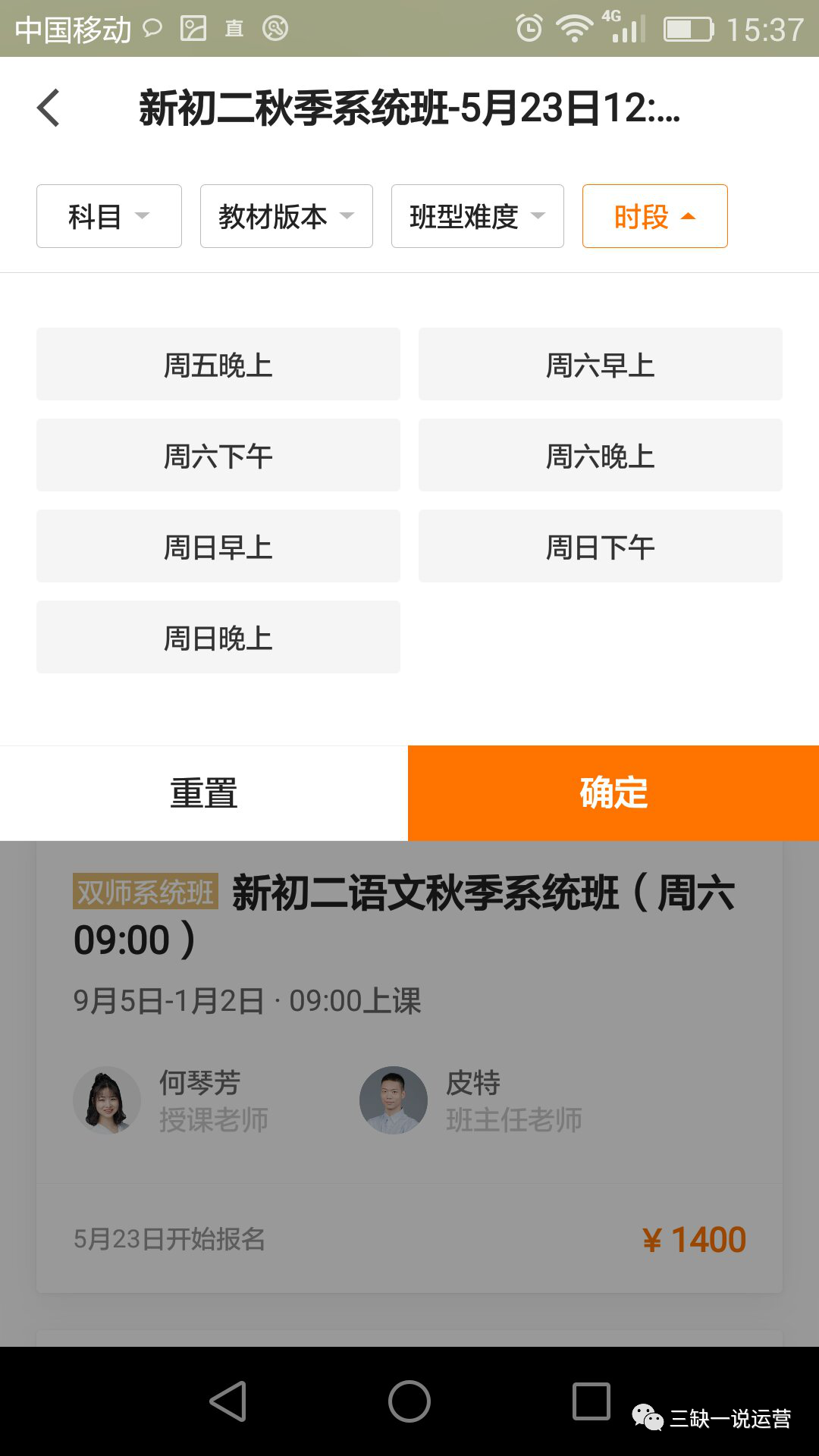Open the 班型难度 filter dropdown

[476, 215]
